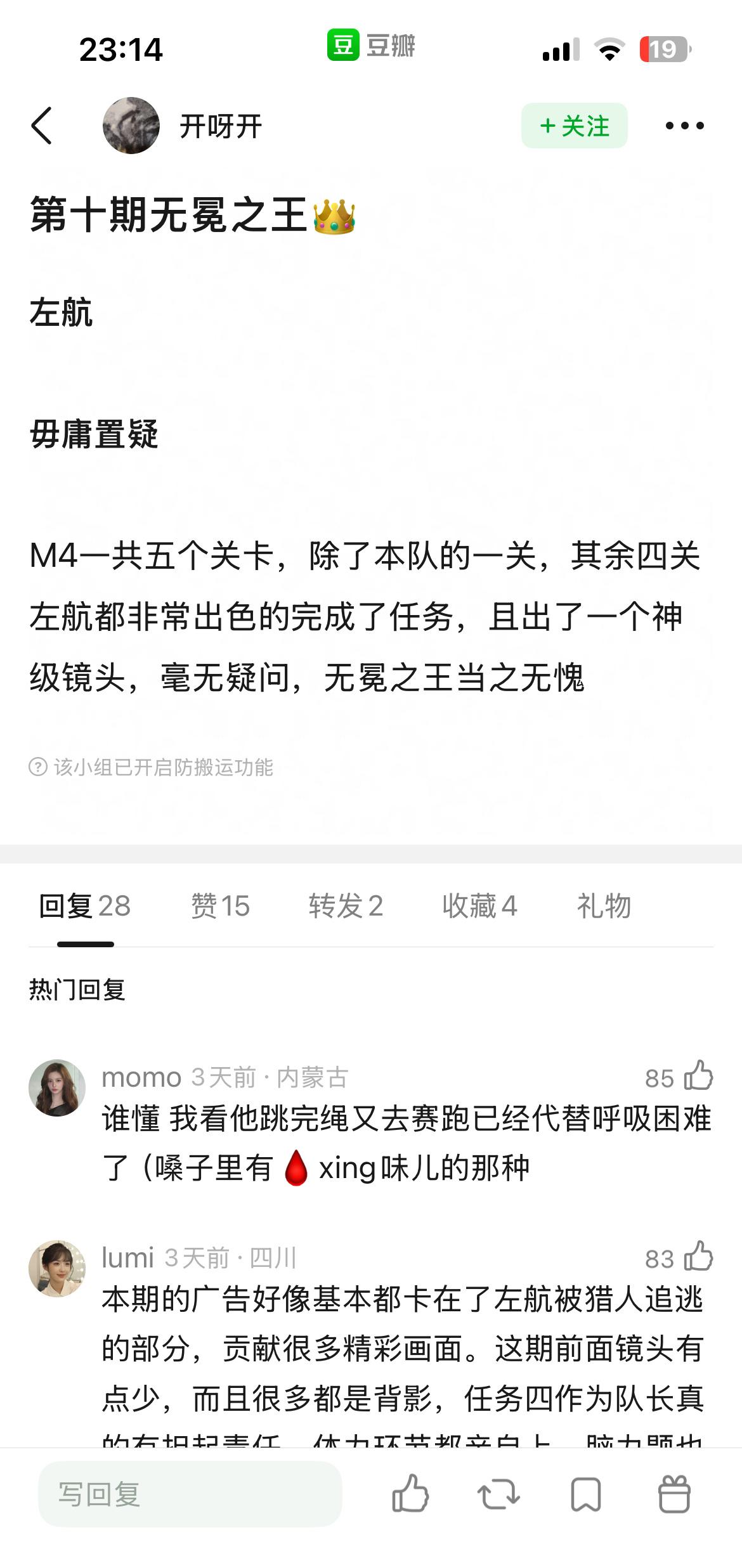Return to 豆瓣 via status bar pill
Screen dimensions: 742x1568
(371, 46)
